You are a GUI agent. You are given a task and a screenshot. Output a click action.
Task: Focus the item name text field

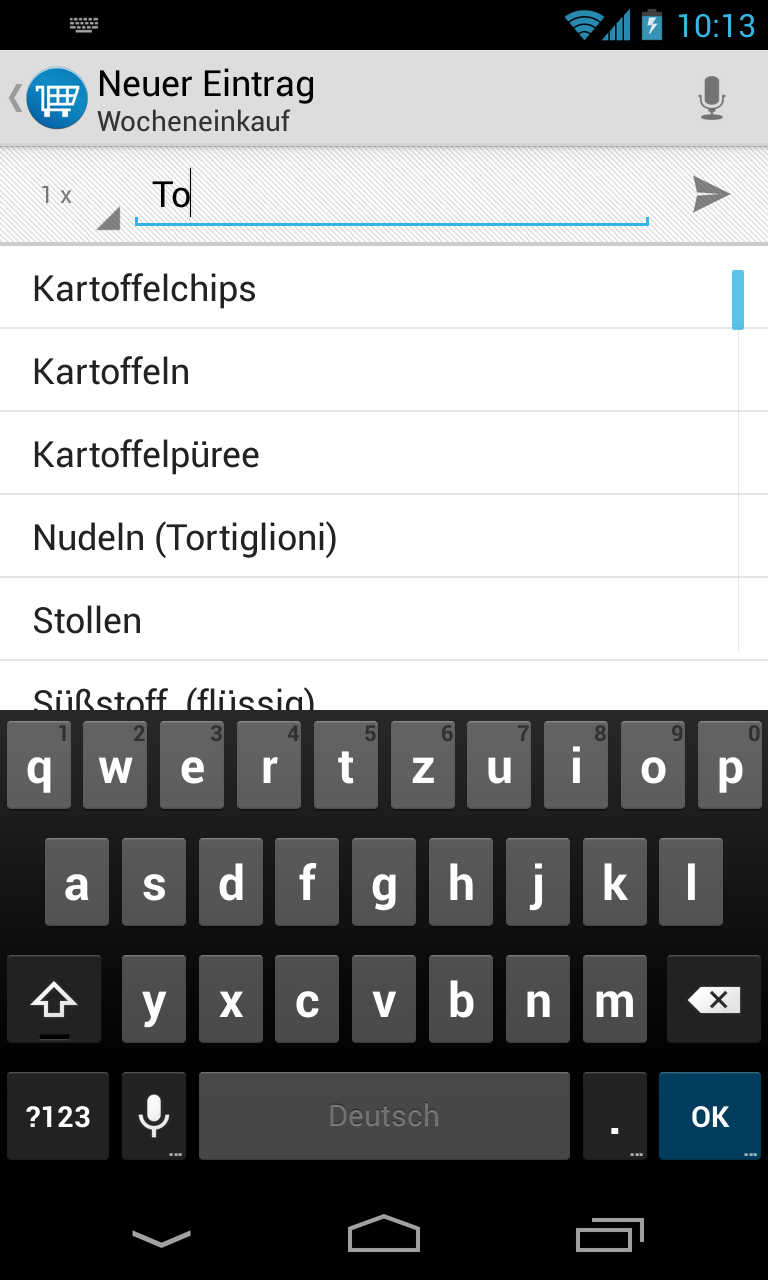392,195
